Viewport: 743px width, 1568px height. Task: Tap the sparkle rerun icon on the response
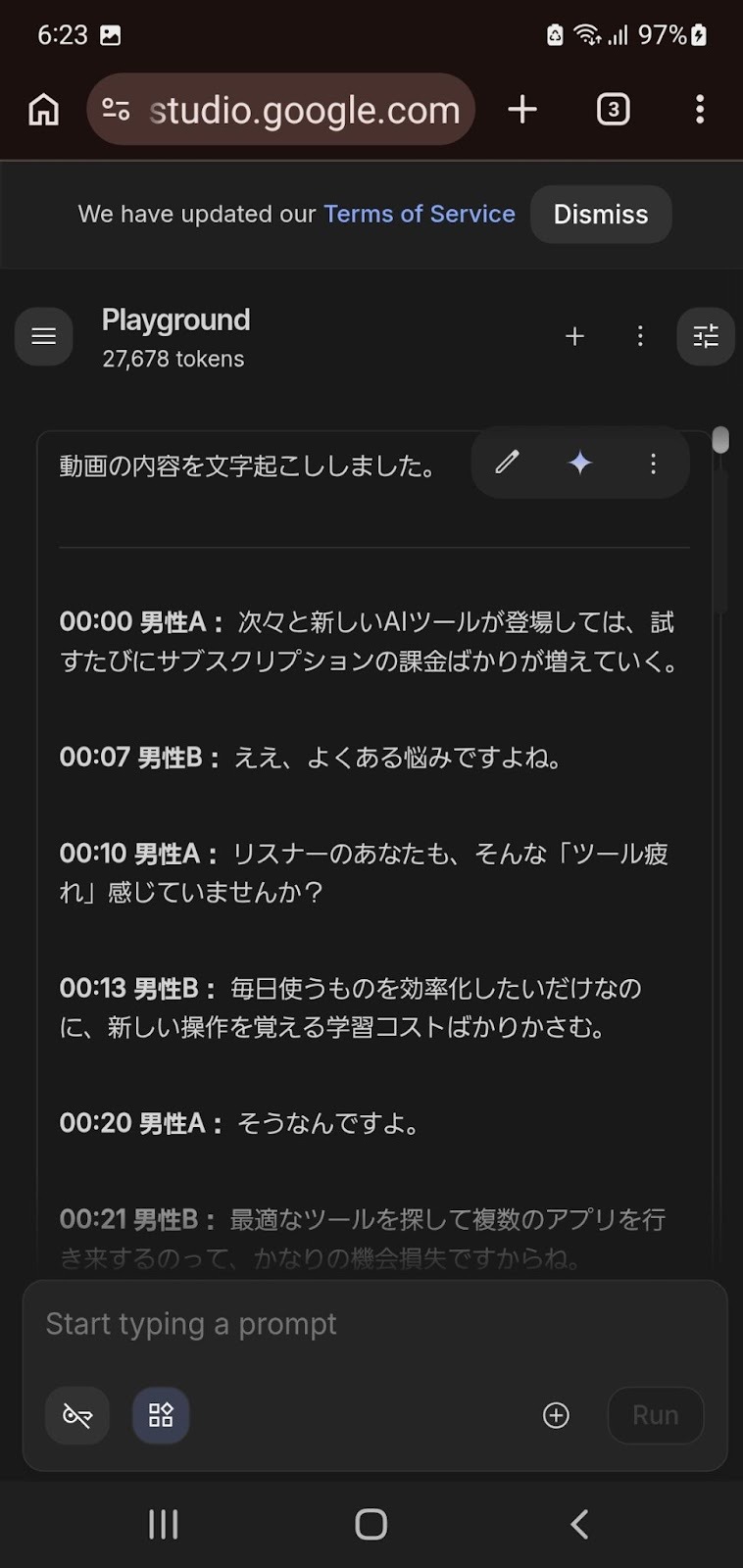click(580, 463)
